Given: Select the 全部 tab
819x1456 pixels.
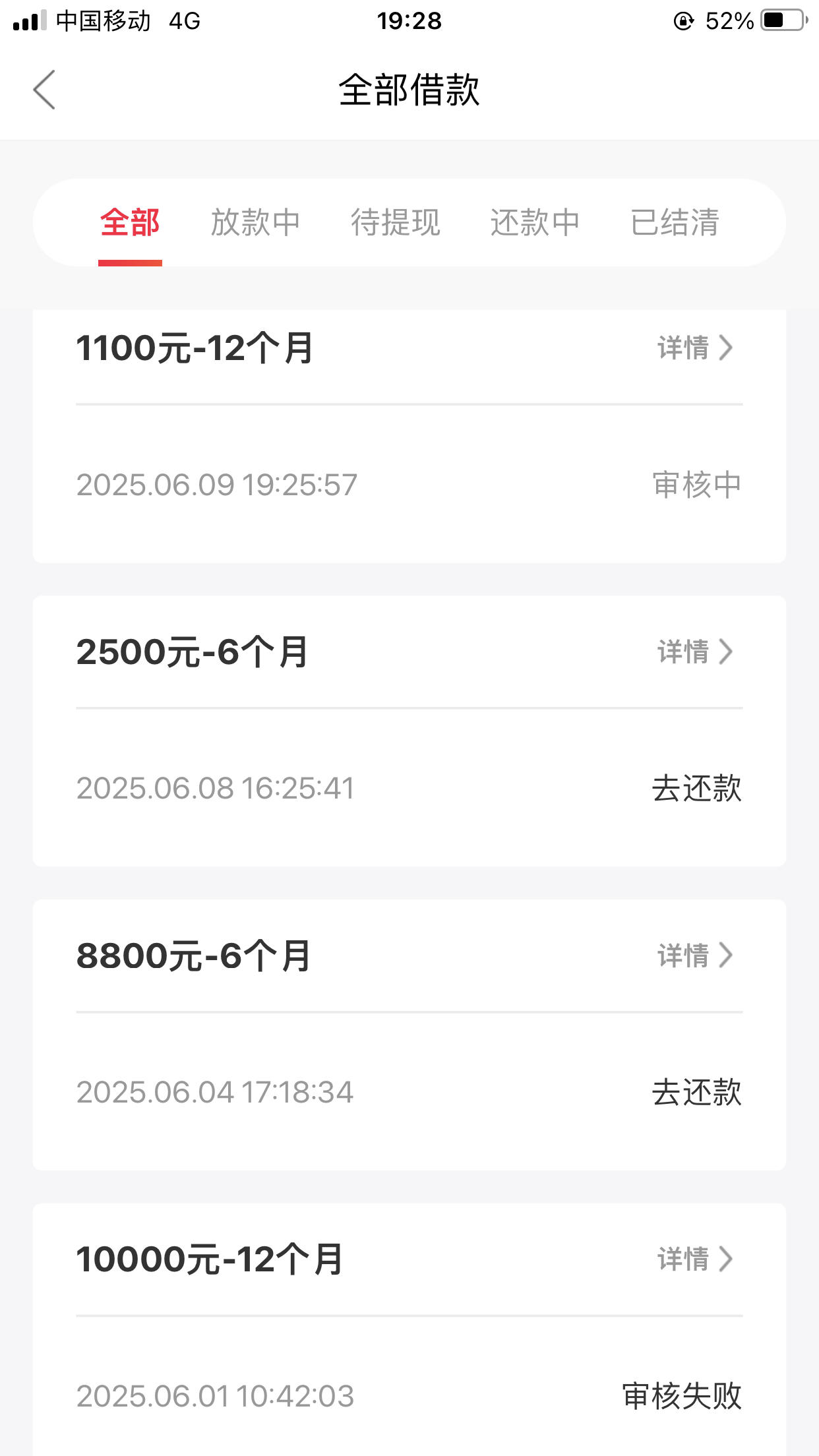Looking at the screenshot, I should tap(130, 222).
